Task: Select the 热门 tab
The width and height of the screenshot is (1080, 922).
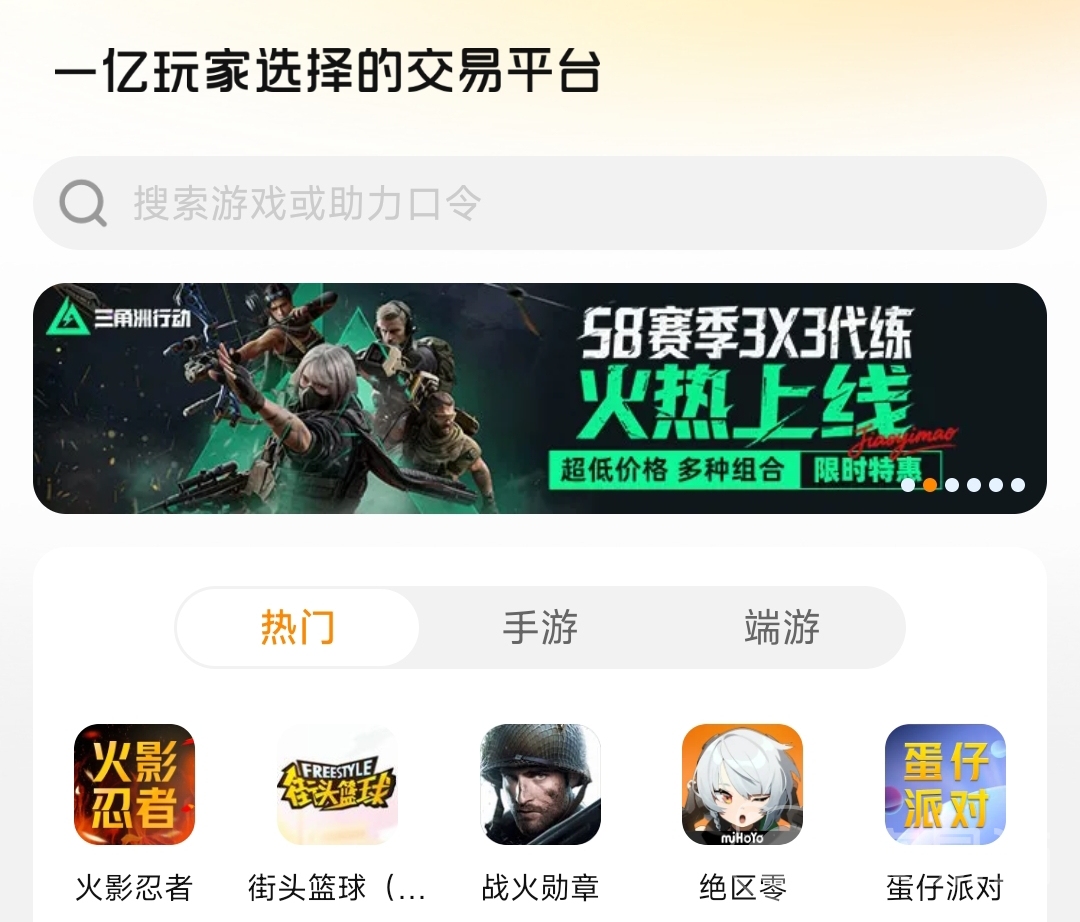Action: click(x=298, y=628)
